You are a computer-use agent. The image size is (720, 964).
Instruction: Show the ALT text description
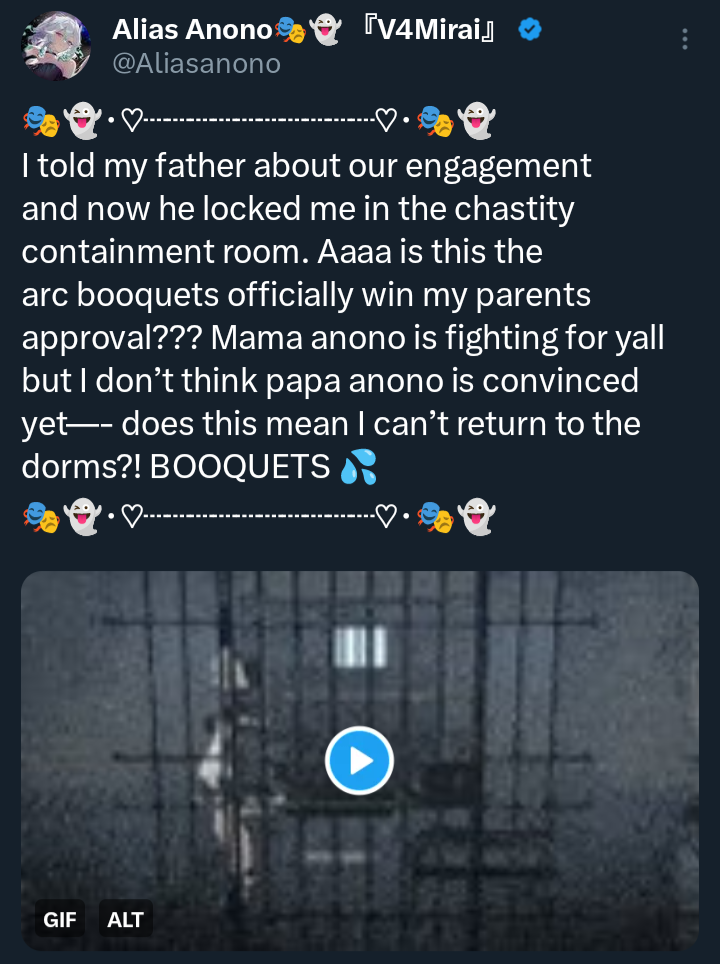[x=125, y=919]
